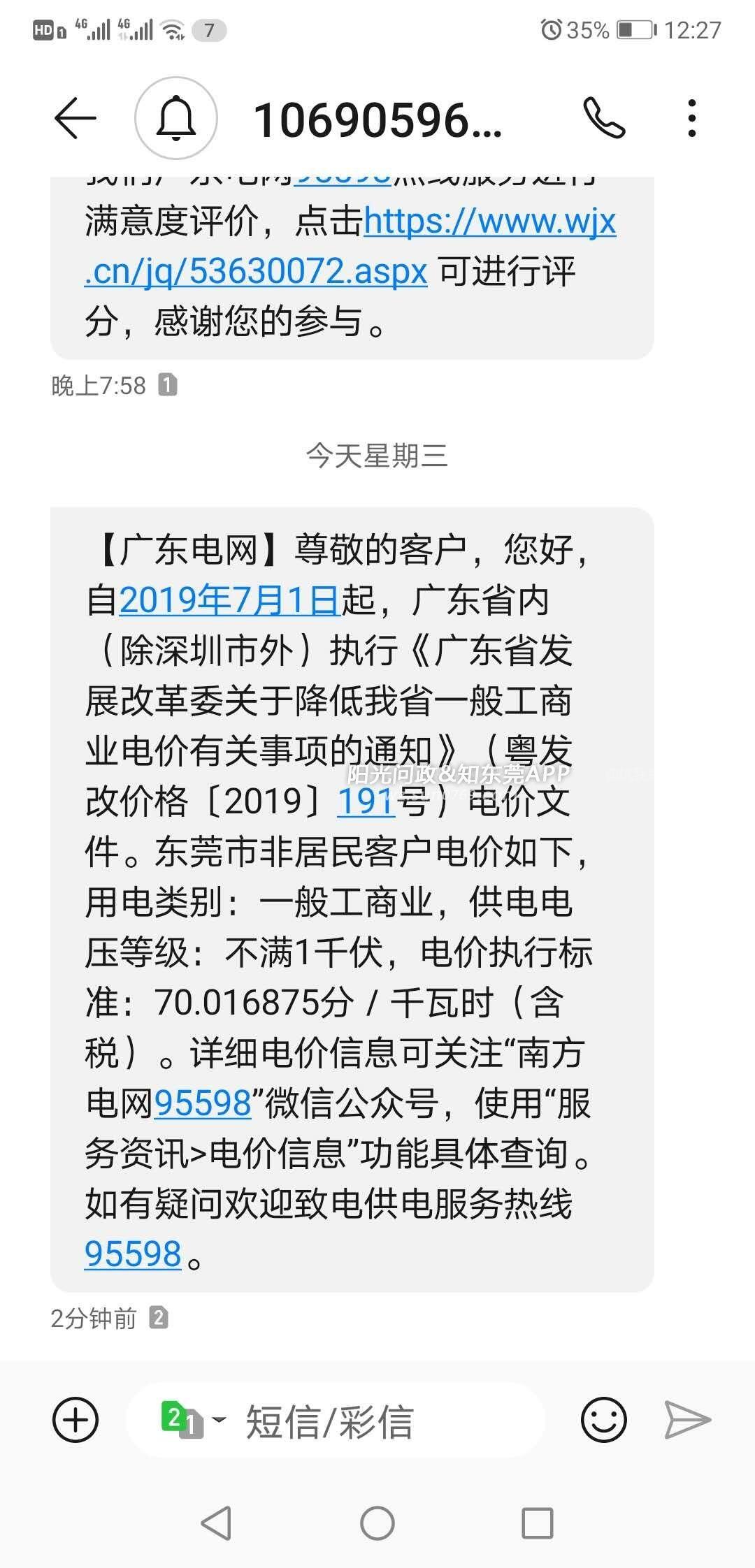Tap the linked number 191

(366, 801)
